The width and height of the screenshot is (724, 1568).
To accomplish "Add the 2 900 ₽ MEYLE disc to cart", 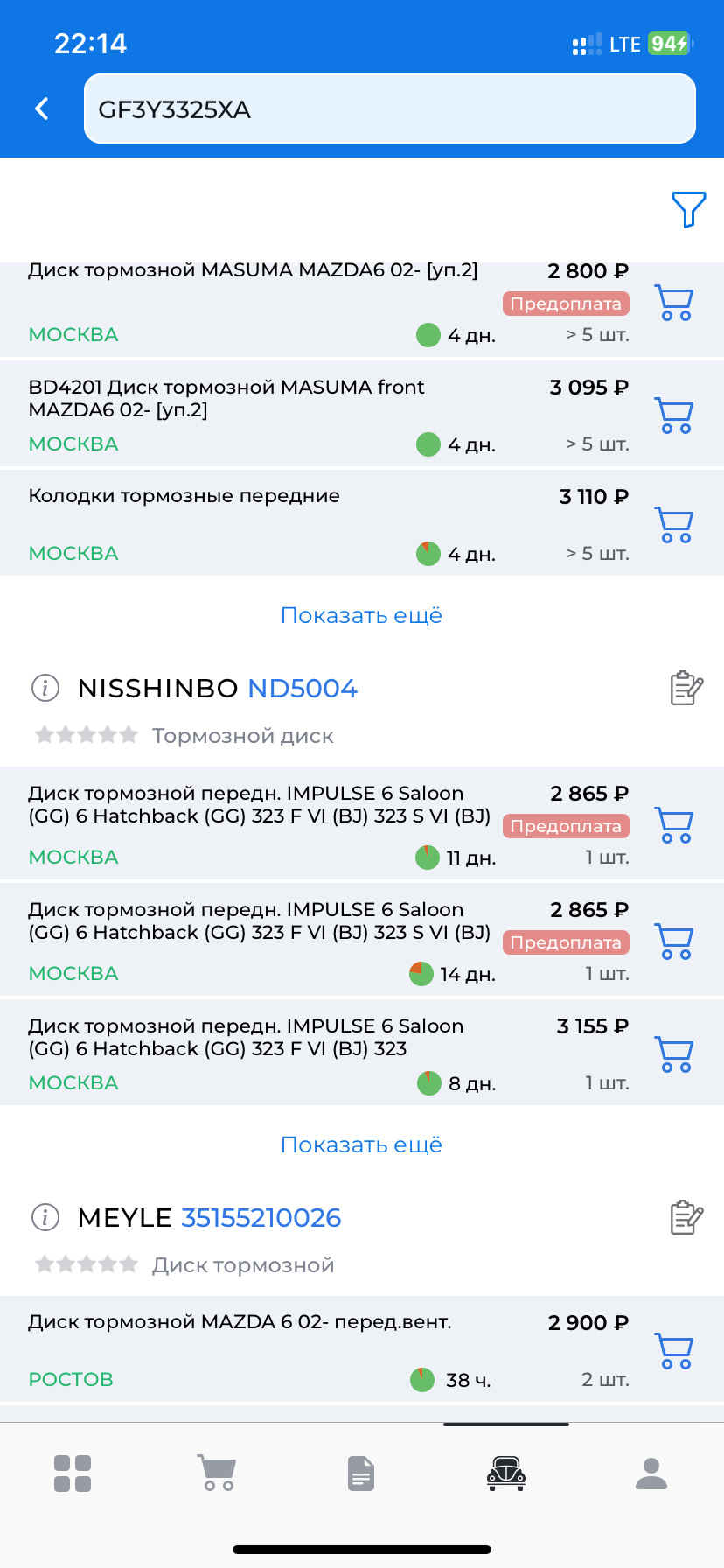I will (674, 1351).
